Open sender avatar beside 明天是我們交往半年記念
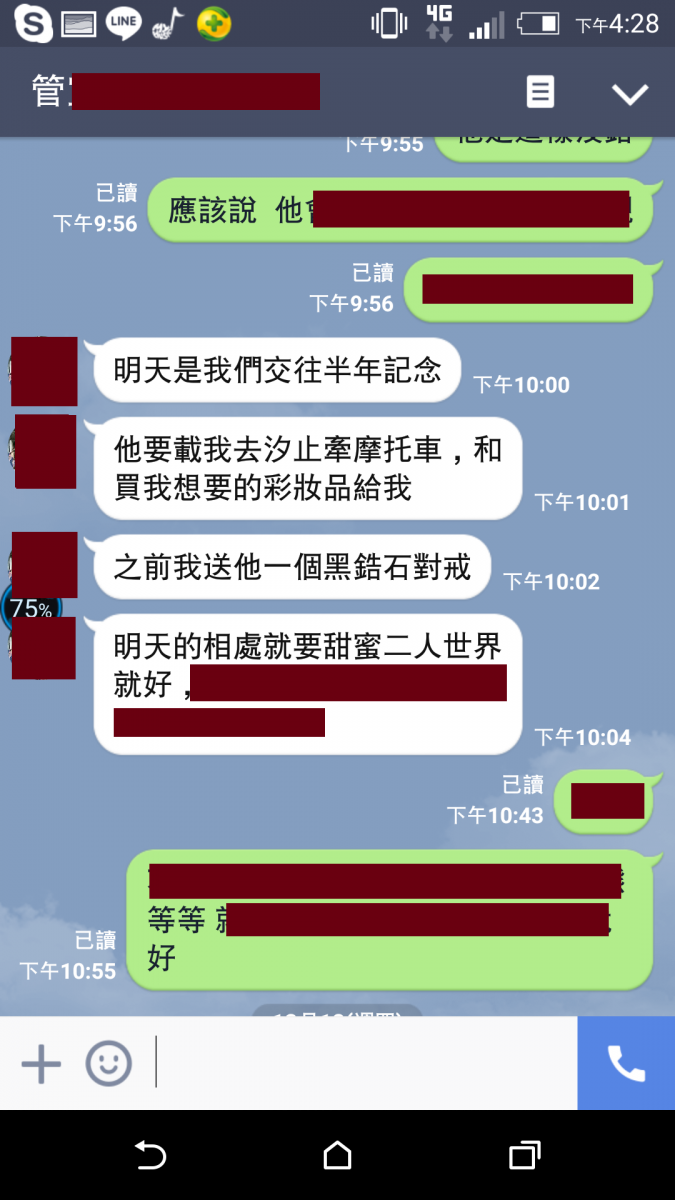The image size is (675, 1200). 44,371
